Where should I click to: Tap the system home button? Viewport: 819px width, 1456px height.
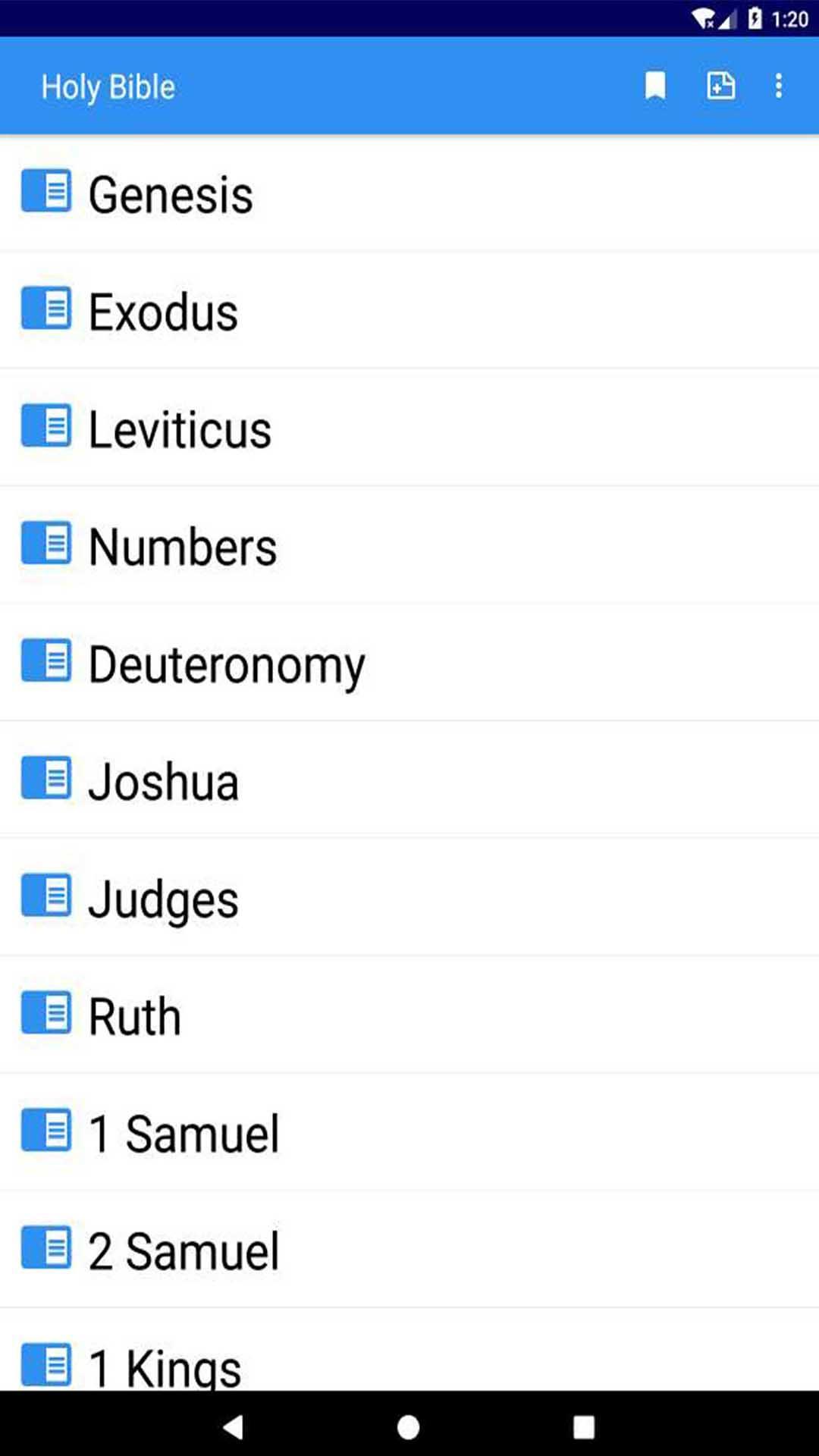tap(409, 1427)
